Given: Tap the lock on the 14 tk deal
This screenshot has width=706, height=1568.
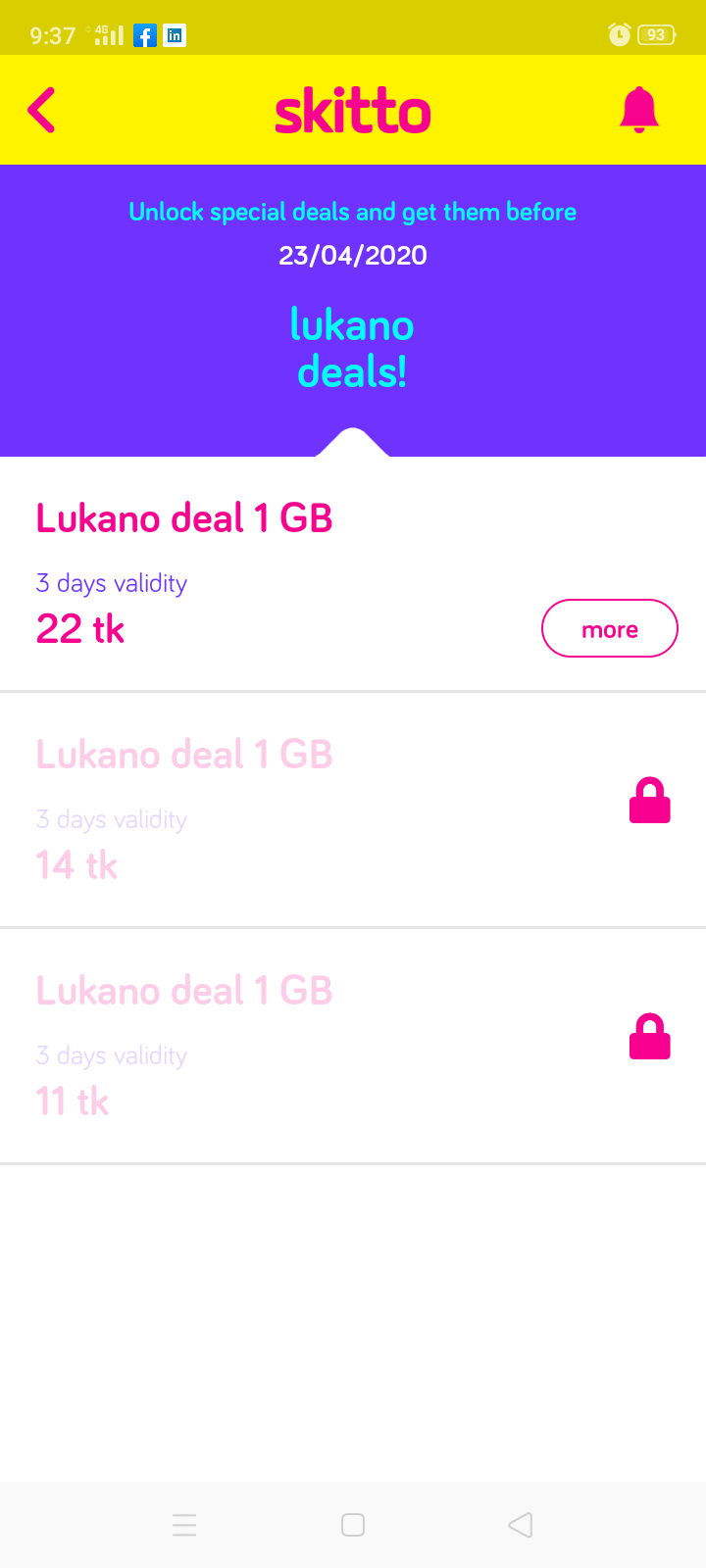Looking at the screenshot, I should pyautogui.click(x=649, y=801).
